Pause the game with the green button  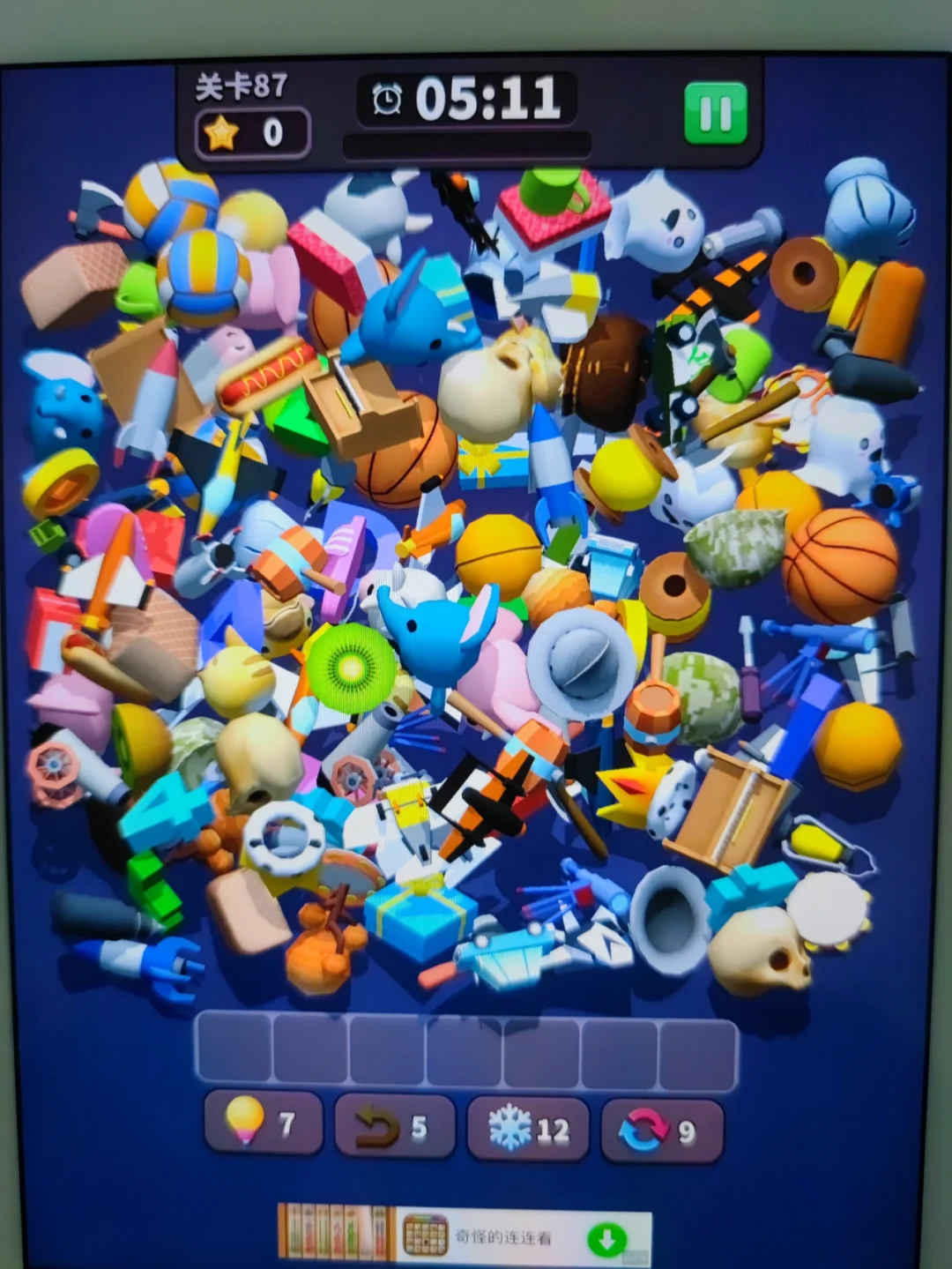(x=715, y=113)
